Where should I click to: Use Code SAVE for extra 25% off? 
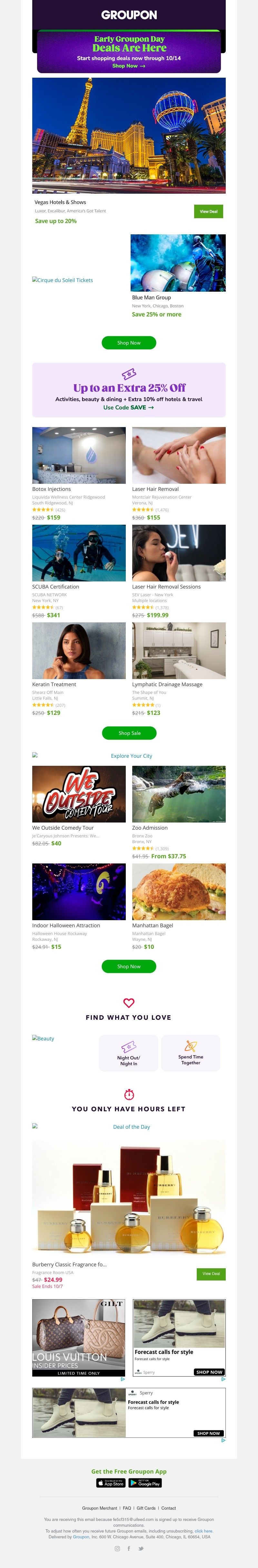tap(128, 407)
